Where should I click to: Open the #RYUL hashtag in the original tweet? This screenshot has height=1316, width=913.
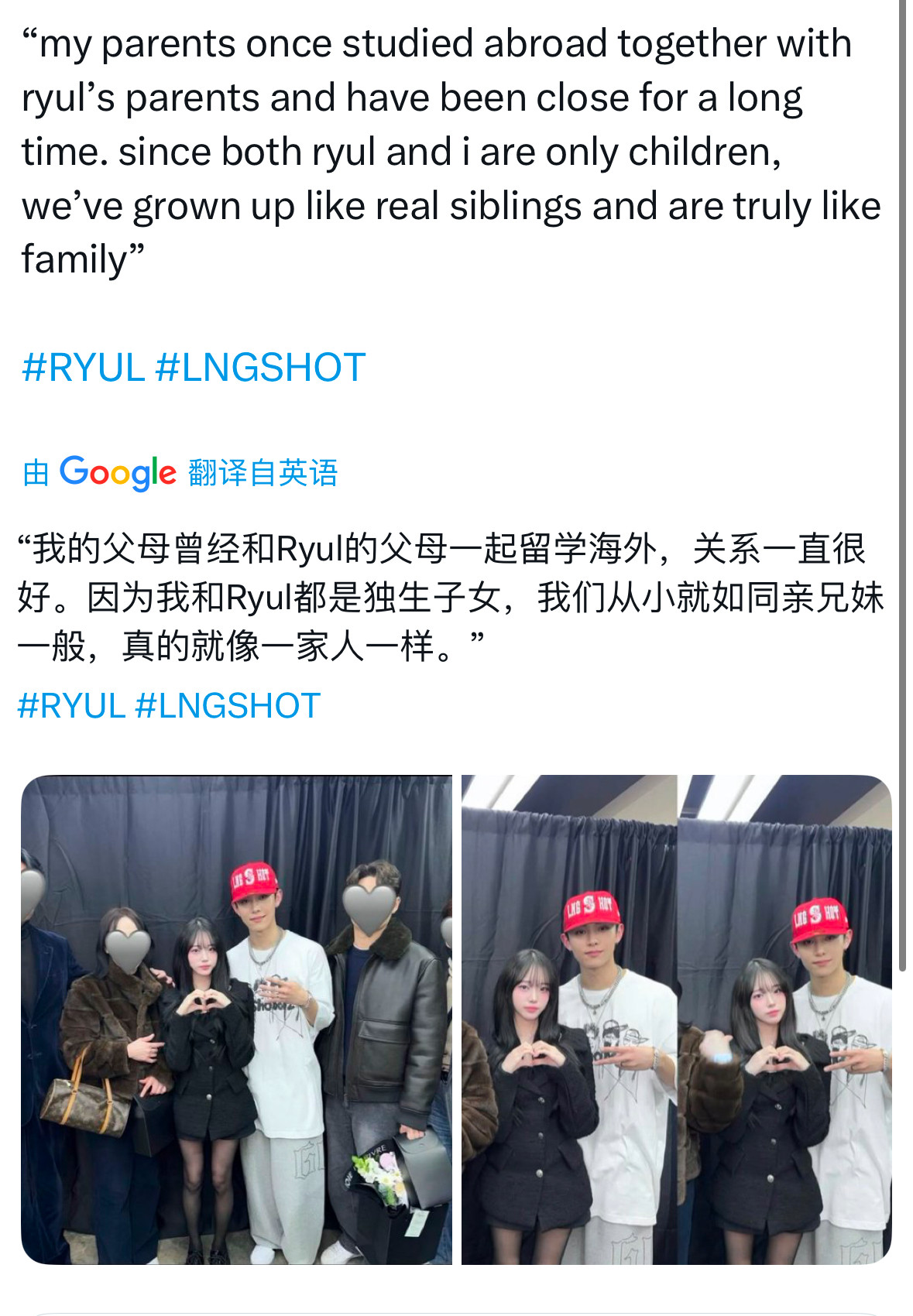point(83,368)
